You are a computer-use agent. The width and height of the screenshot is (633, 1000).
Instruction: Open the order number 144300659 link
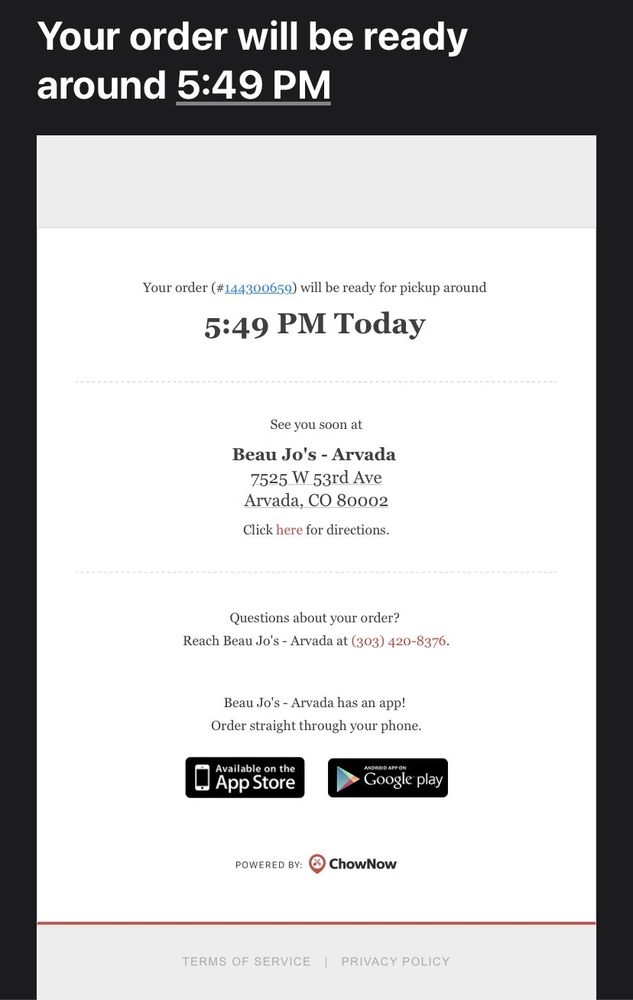258,288
